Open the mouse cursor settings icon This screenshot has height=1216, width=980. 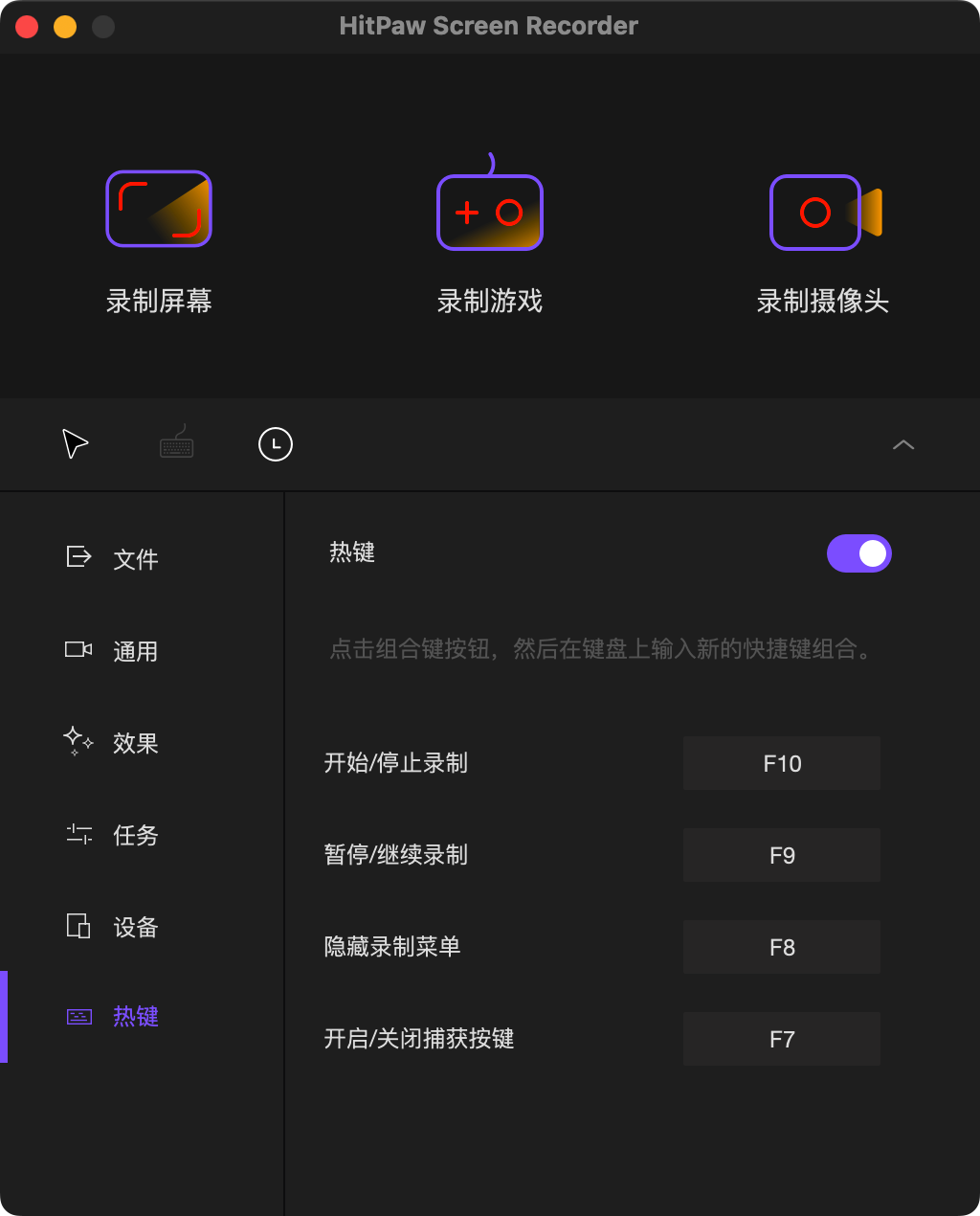point(75,444)
